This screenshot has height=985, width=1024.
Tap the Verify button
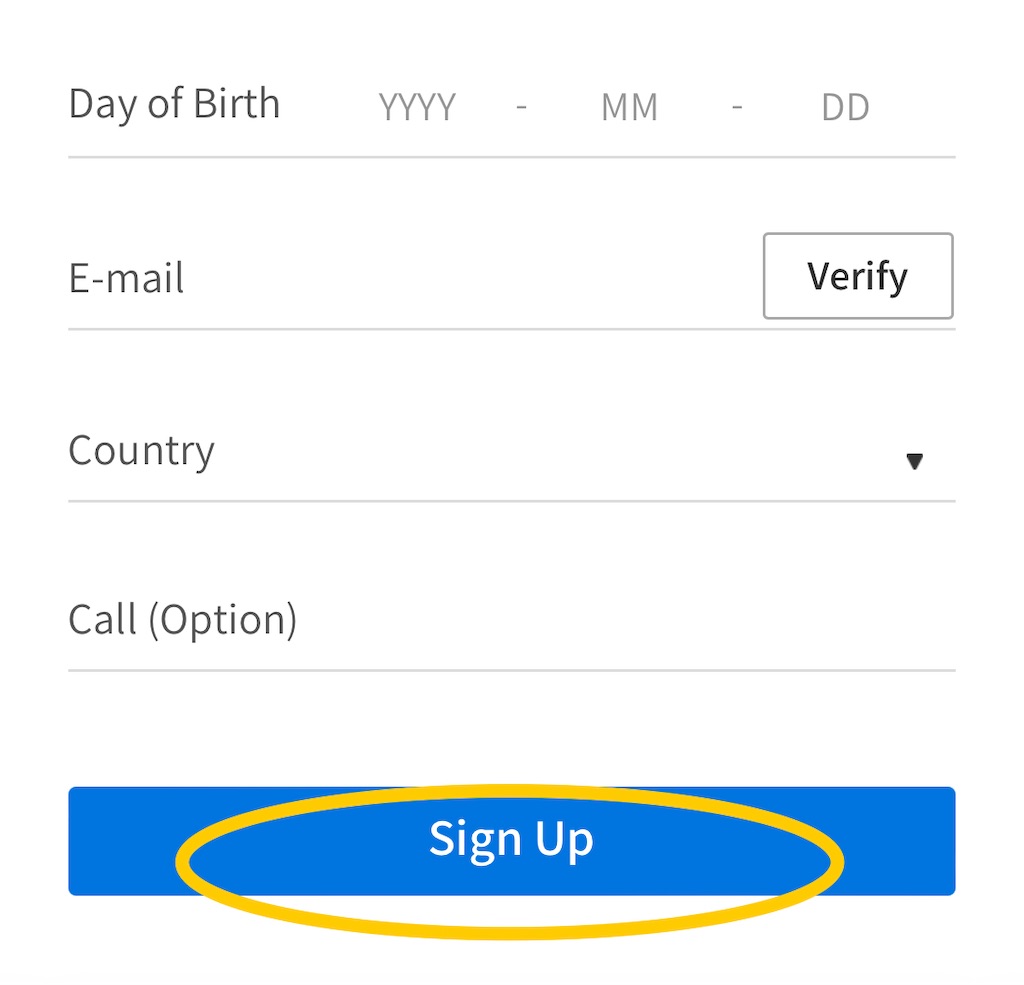click(858, 276)
